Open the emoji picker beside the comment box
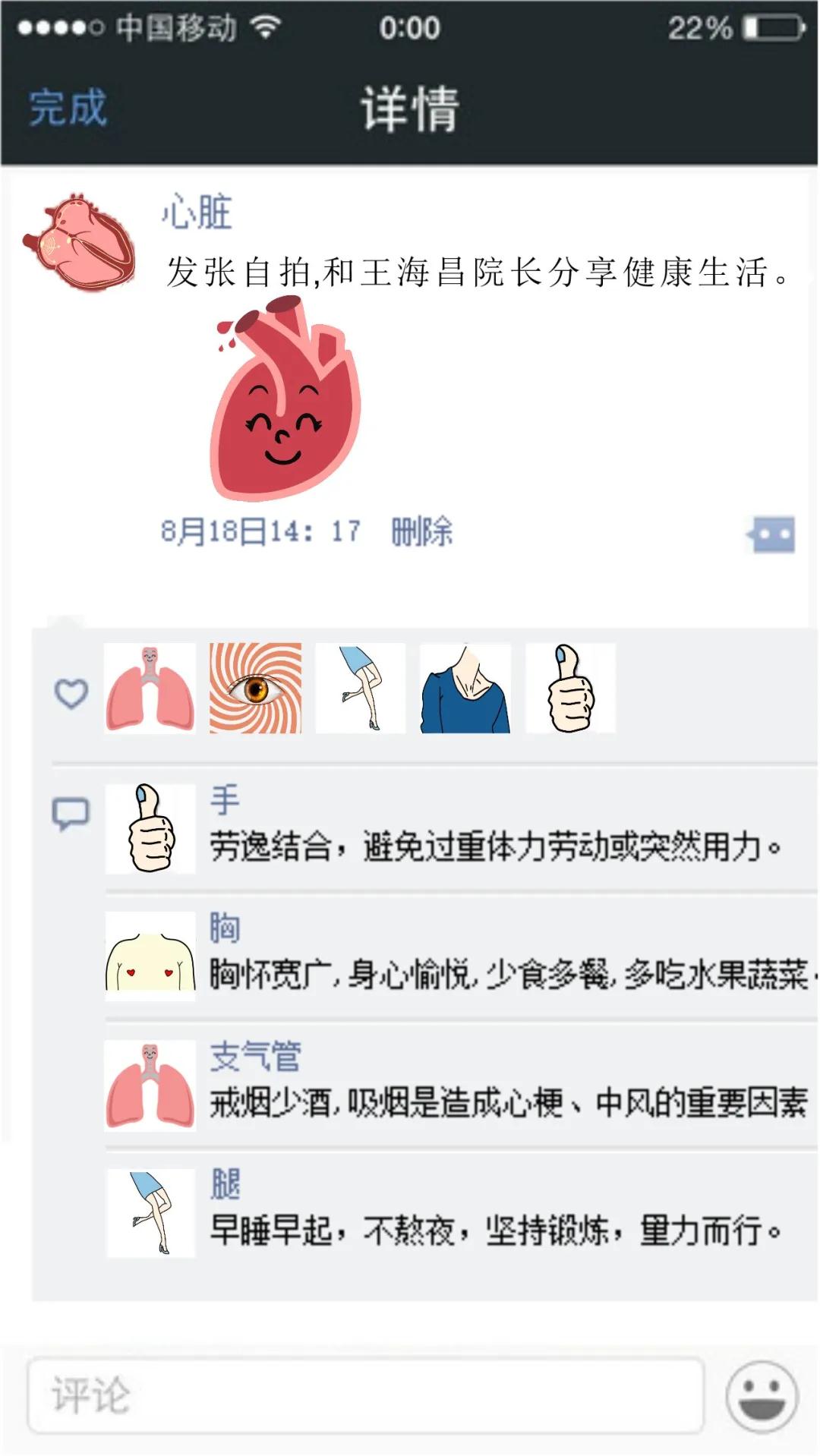820x1456 pixels. point(762,1395)
